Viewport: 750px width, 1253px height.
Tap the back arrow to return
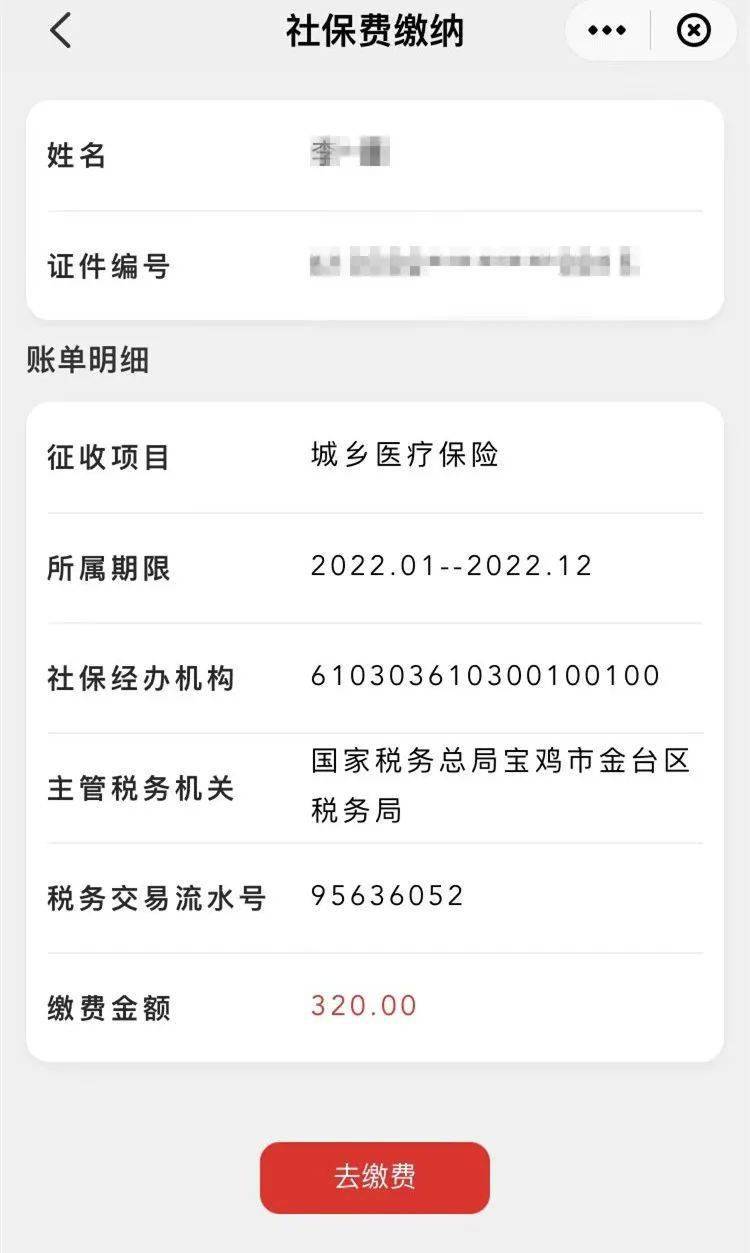(x=62, y=30)
